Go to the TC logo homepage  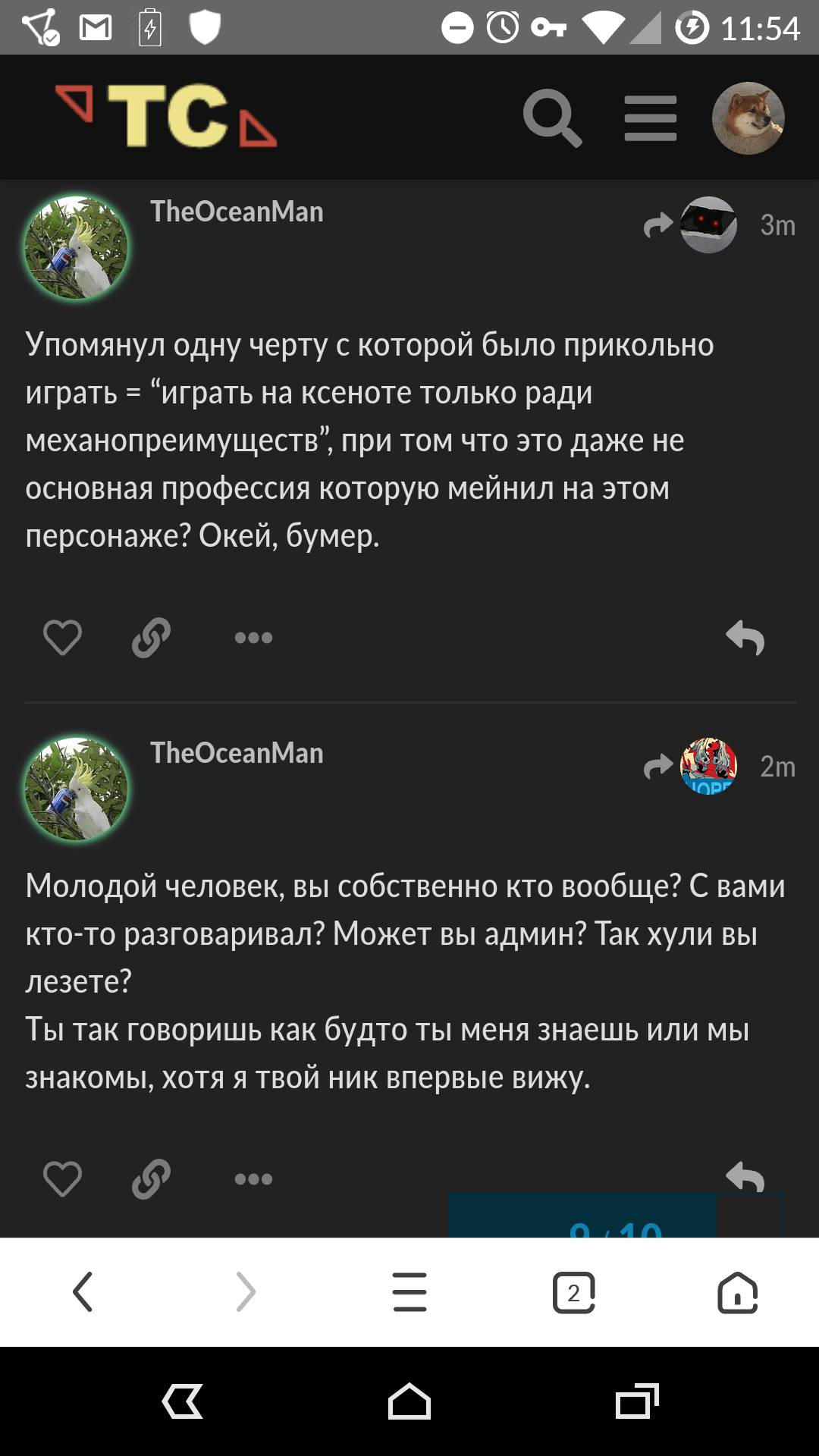point(167,115)
